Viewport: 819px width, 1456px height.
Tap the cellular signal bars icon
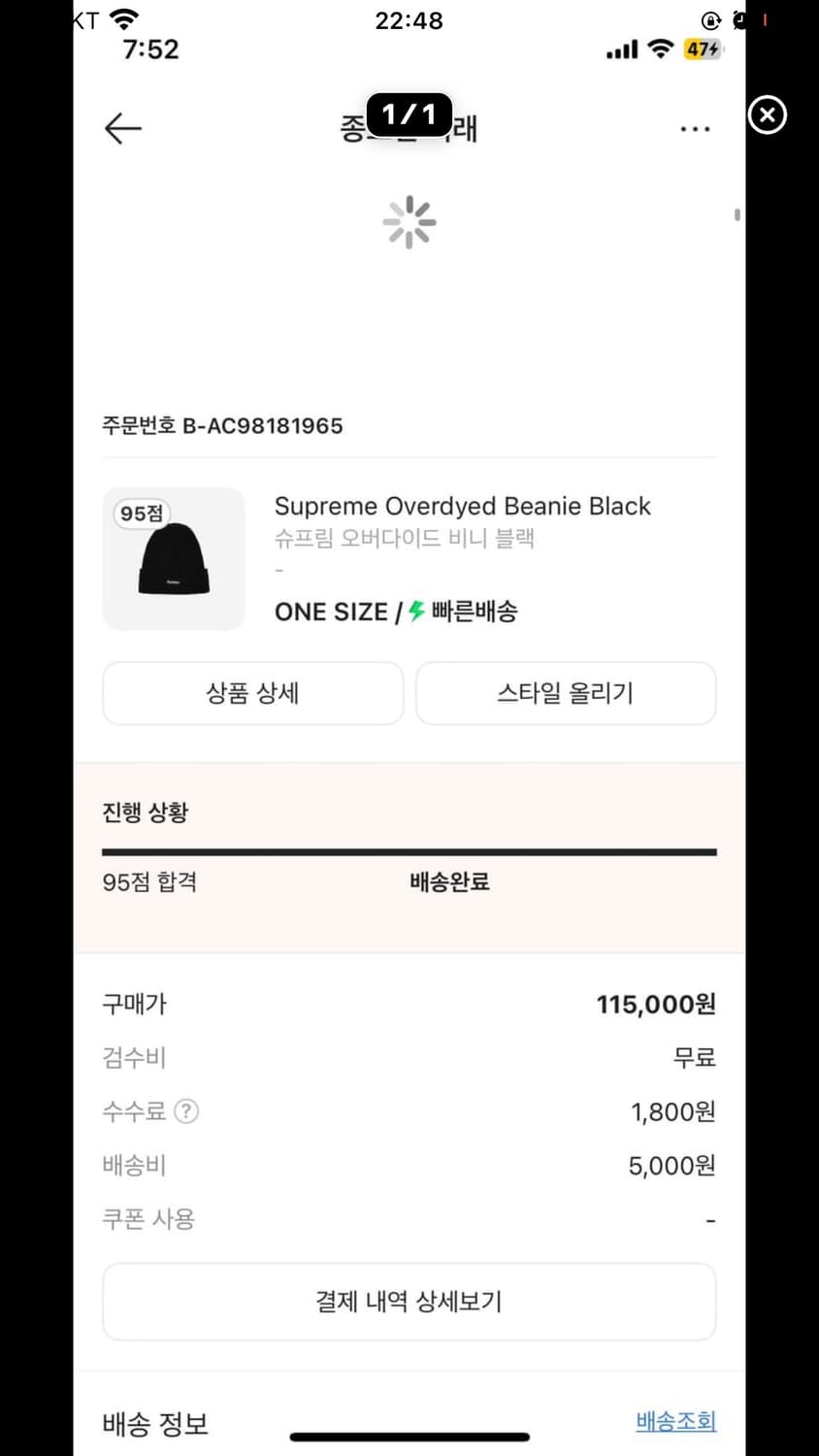tap(621, 49)
